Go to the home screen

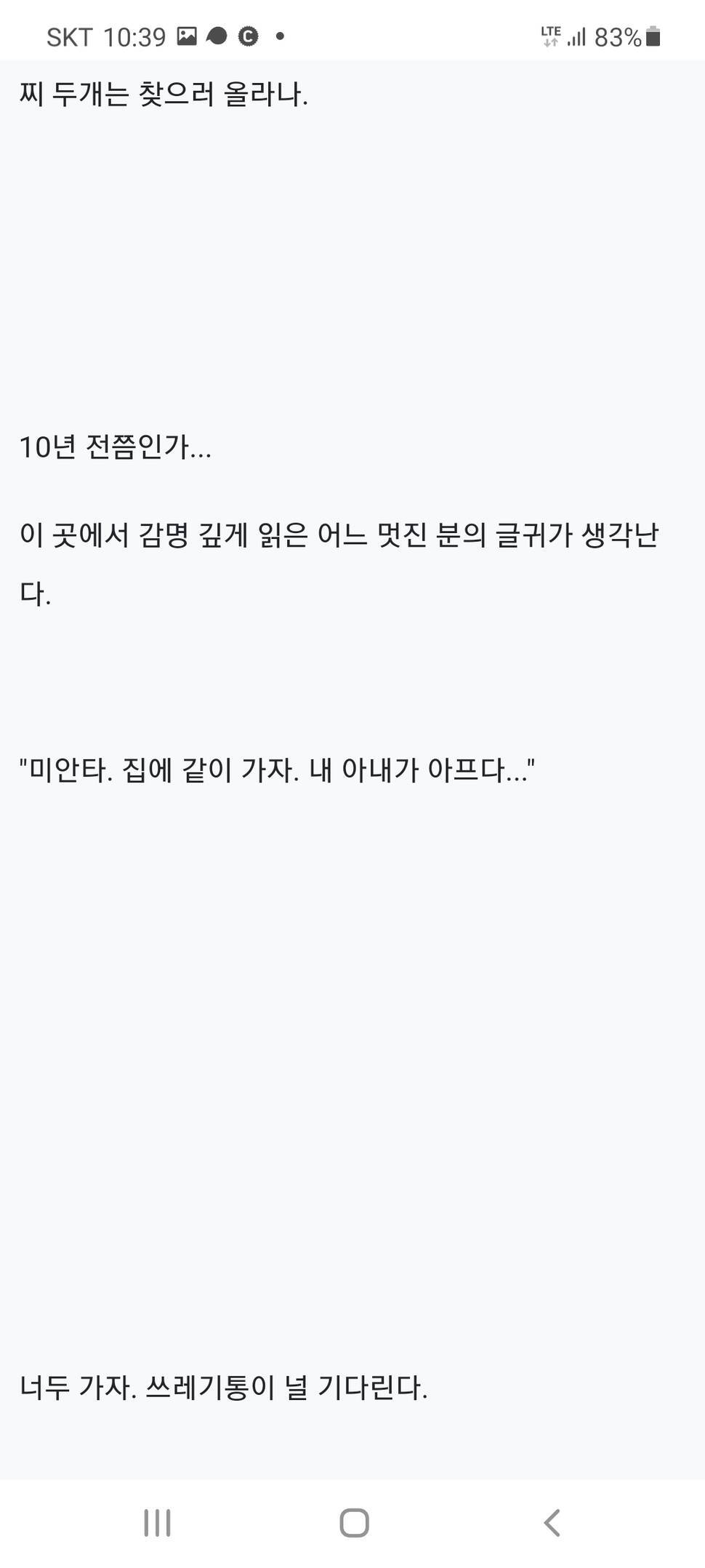[x=354, y=1522]
